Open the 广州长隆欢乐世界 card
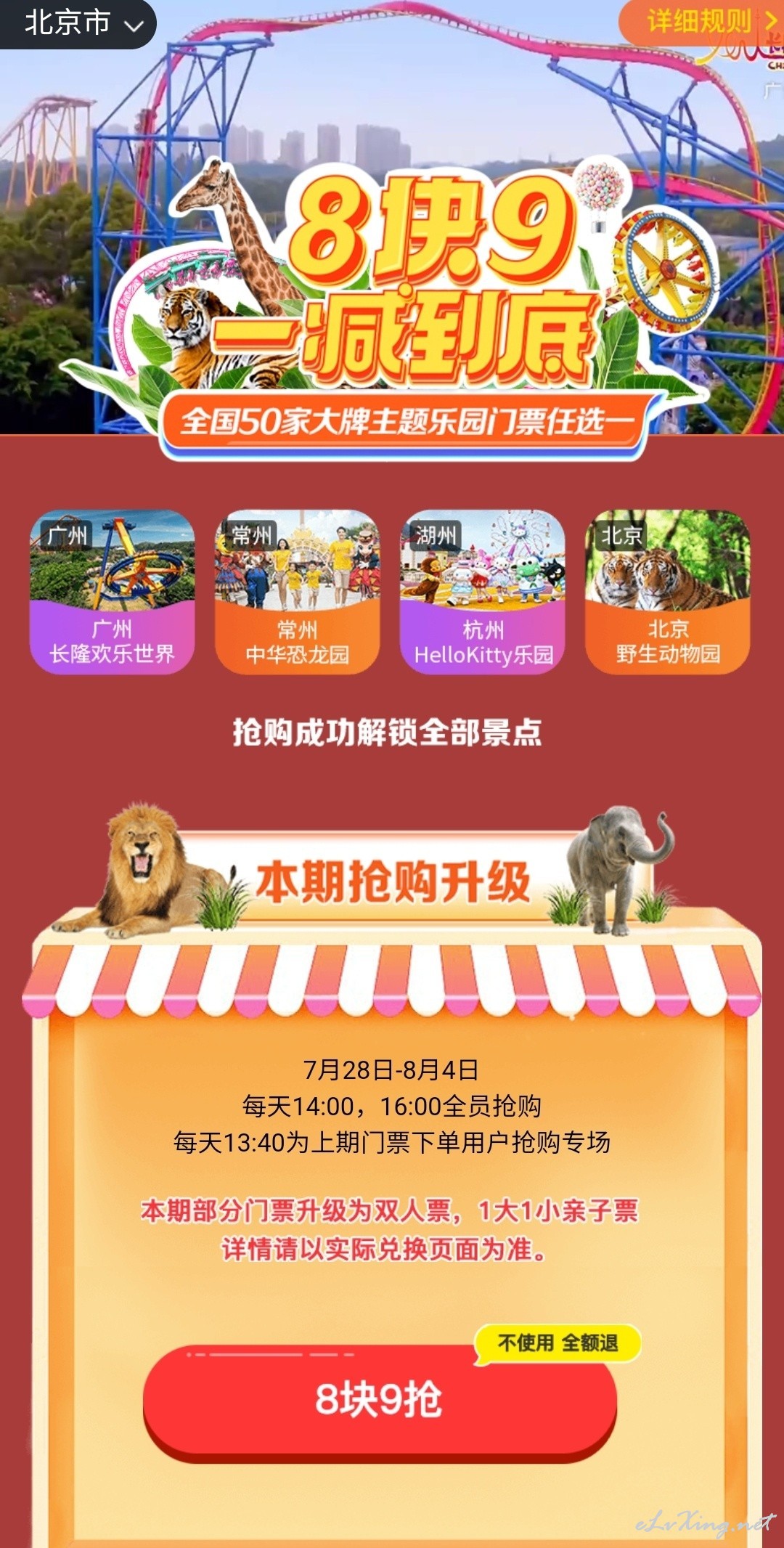The image size is (784, 1548). click(x=113, y=592)
